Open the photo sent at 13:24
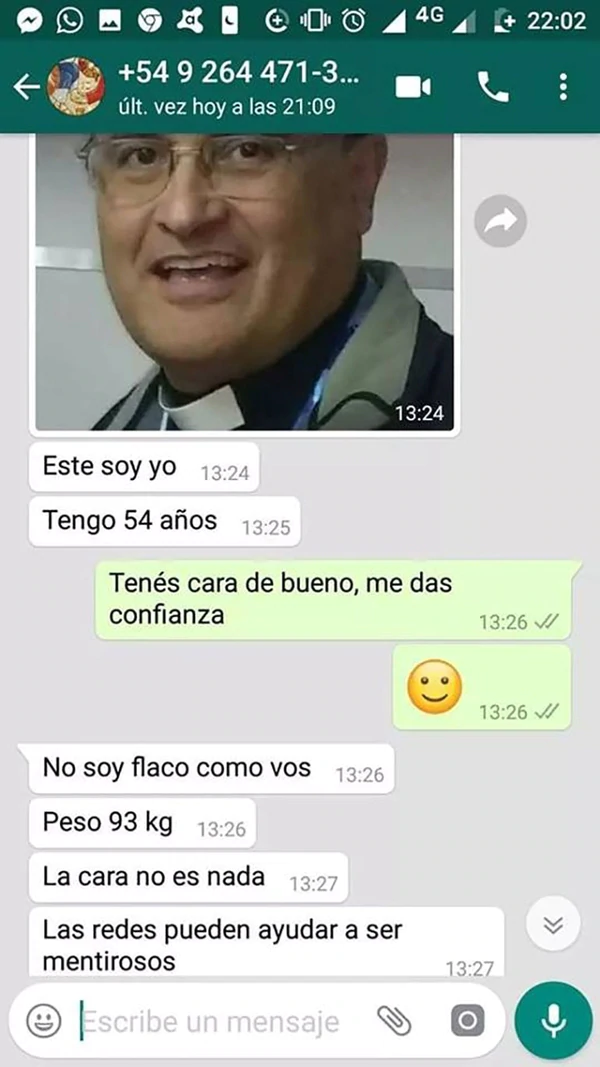The width and height of the screenshot is (600, 1067). (x=245, y=280)
